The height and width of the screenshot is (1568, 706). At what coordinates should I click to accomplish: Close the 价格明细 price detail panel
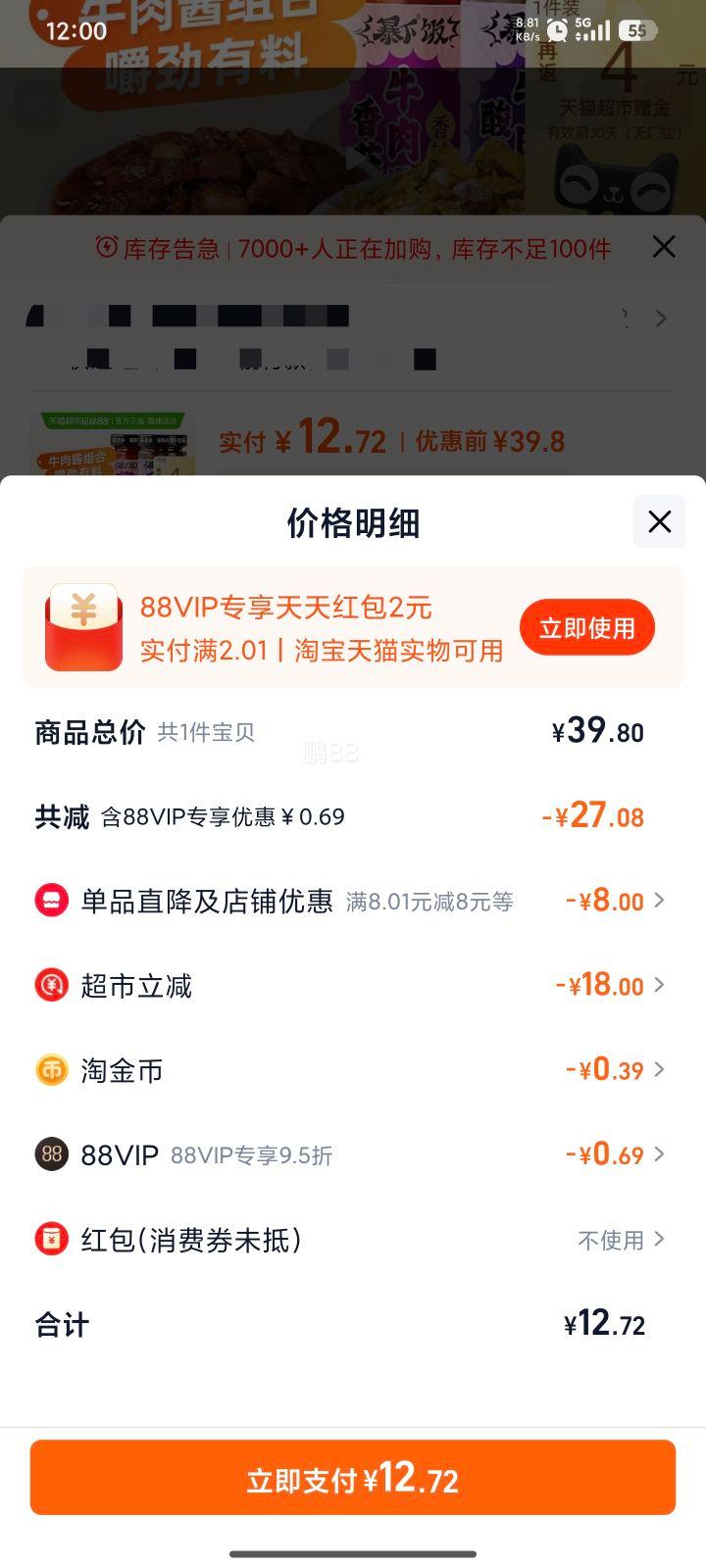click(x=659, y=522)
